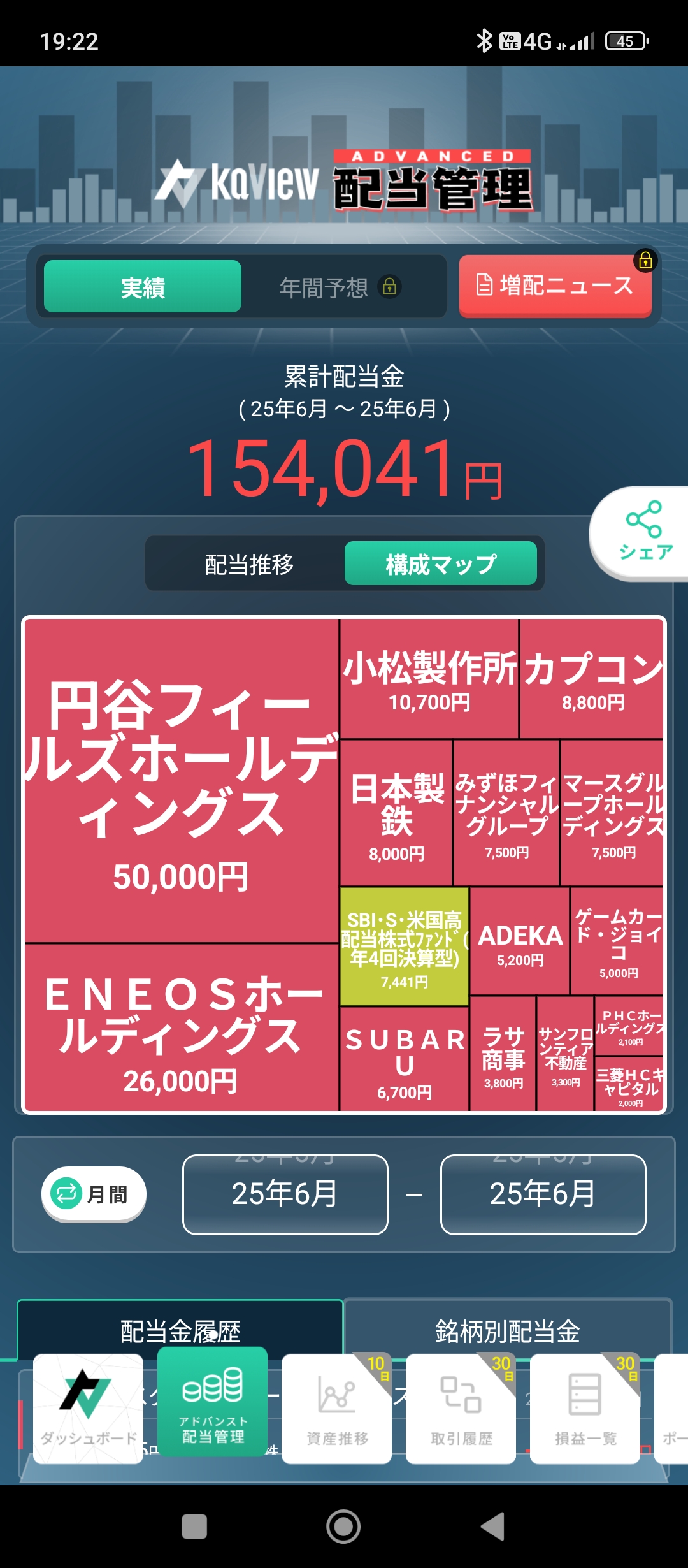Share the dividend summary via シェア
Viewport: 688px width, 1568px height.
645,533
